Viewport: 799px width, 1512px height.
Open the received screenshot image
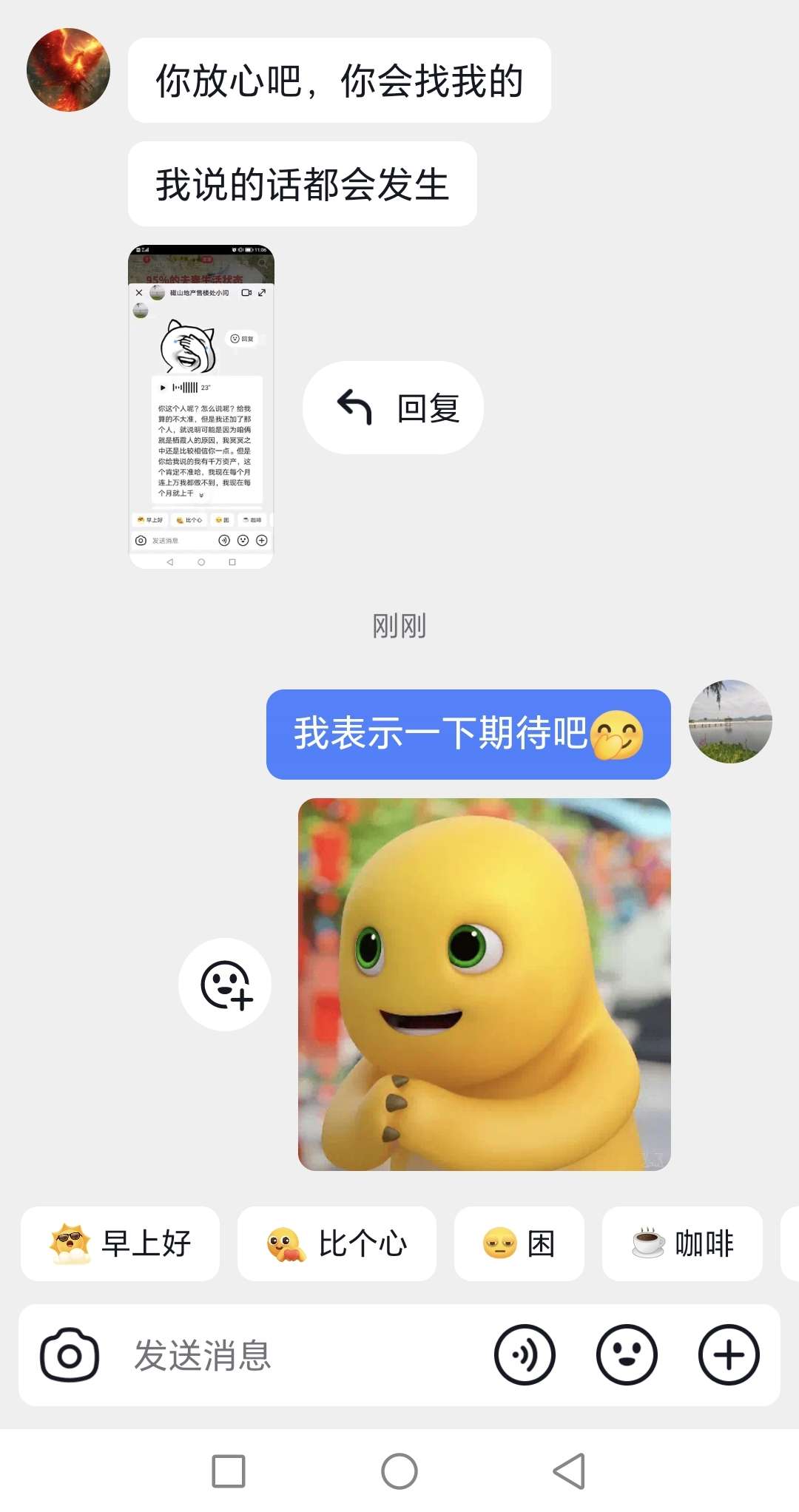pos(201,406)
